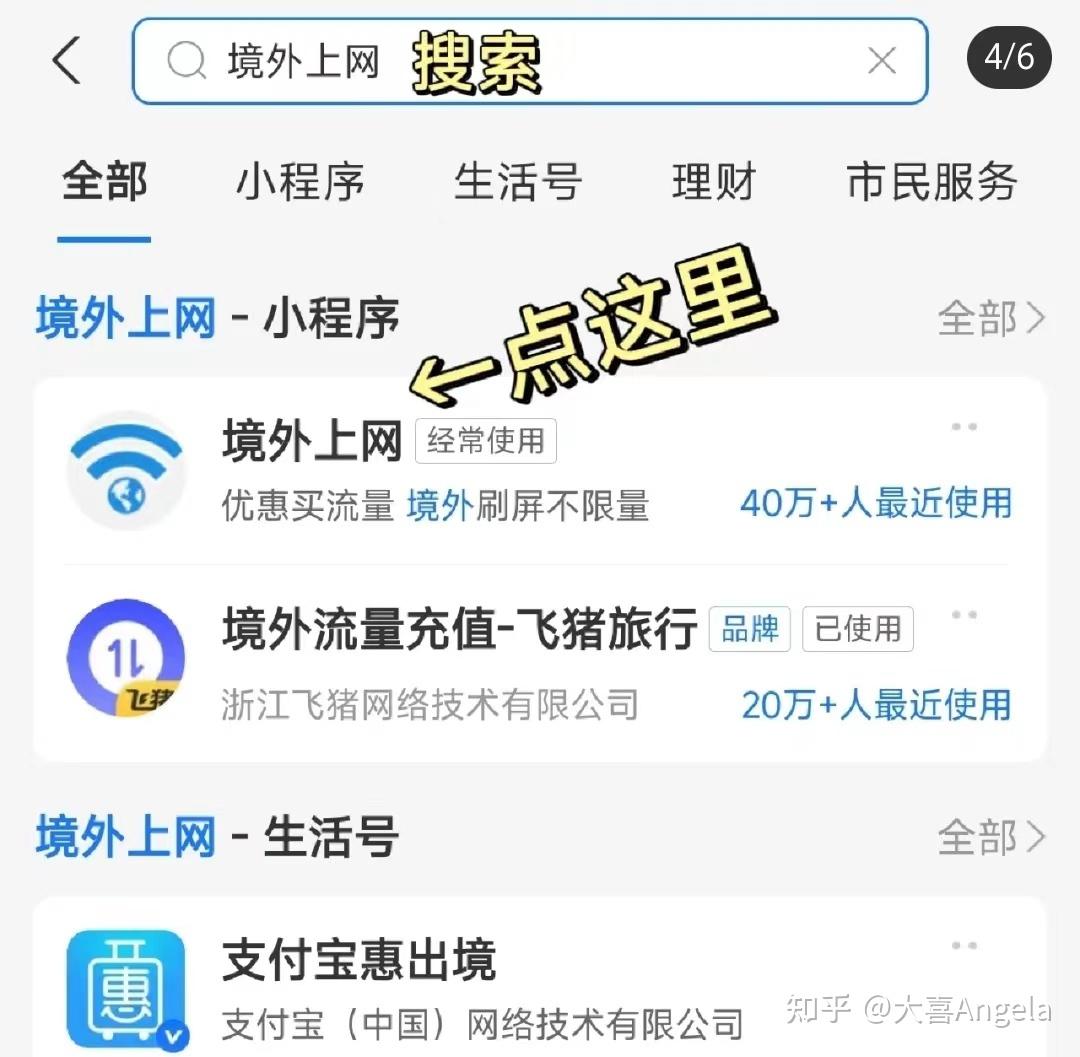
Task: Clear the search text with the X
Action: point(881,62)
